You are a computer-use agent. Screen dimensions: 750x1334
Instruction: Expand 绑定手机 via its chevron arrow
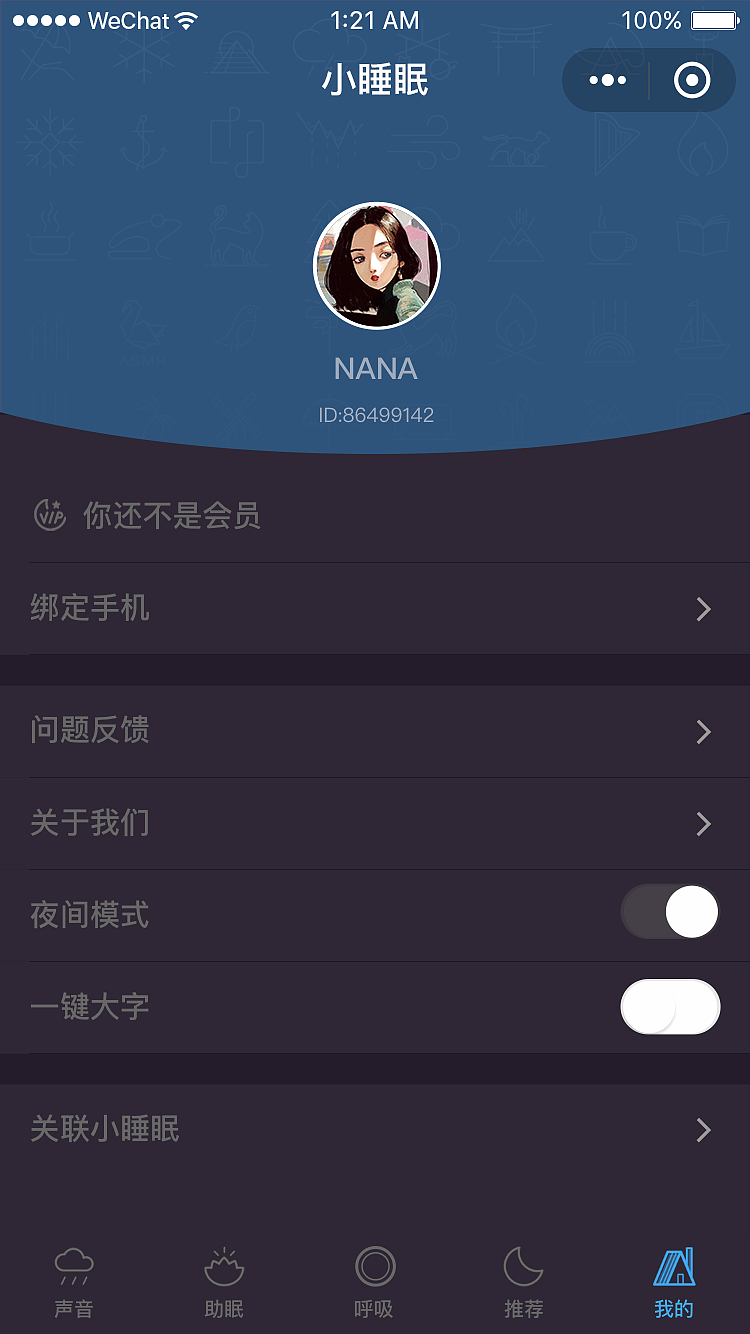point(703,609)
